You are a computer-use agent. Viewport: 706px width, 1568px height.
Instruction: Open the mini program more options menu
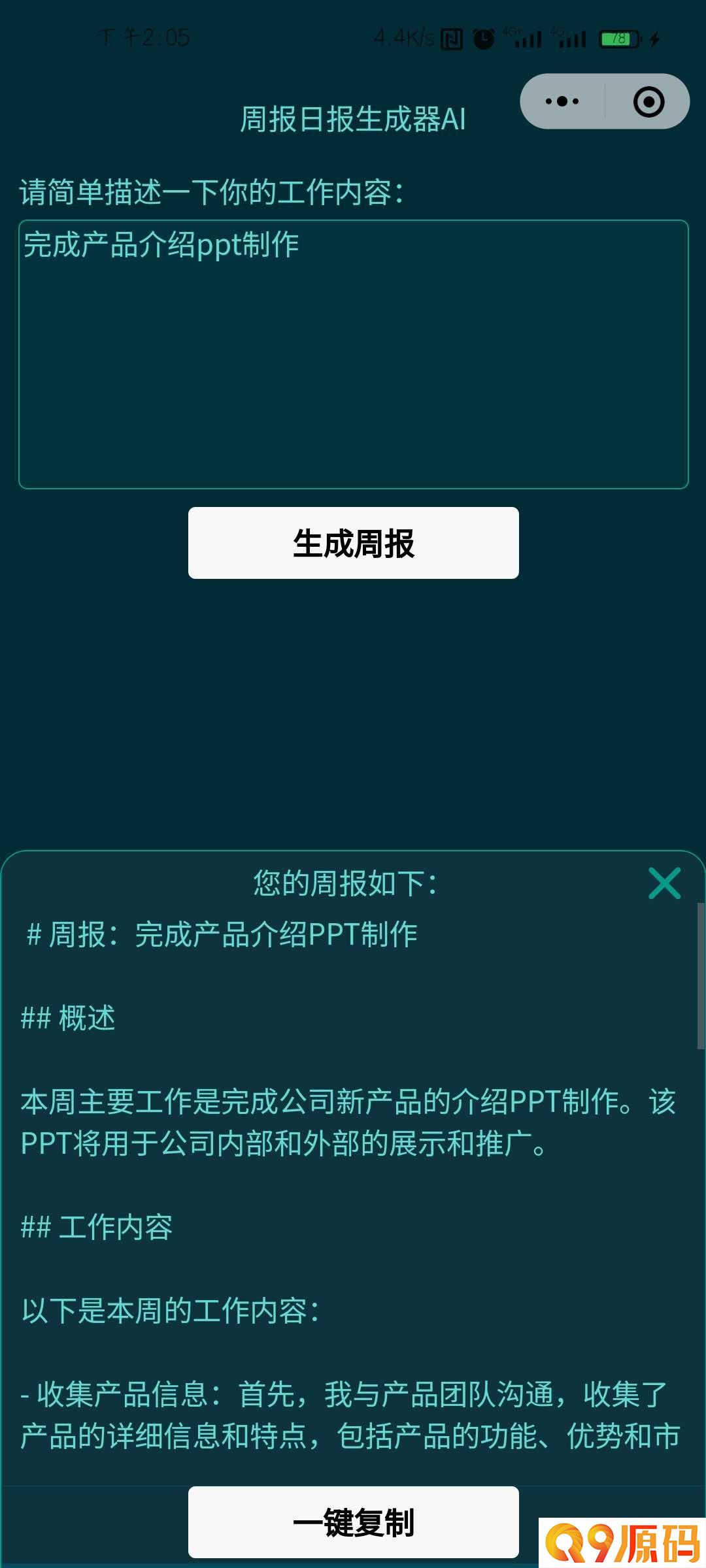pos(562,101)
